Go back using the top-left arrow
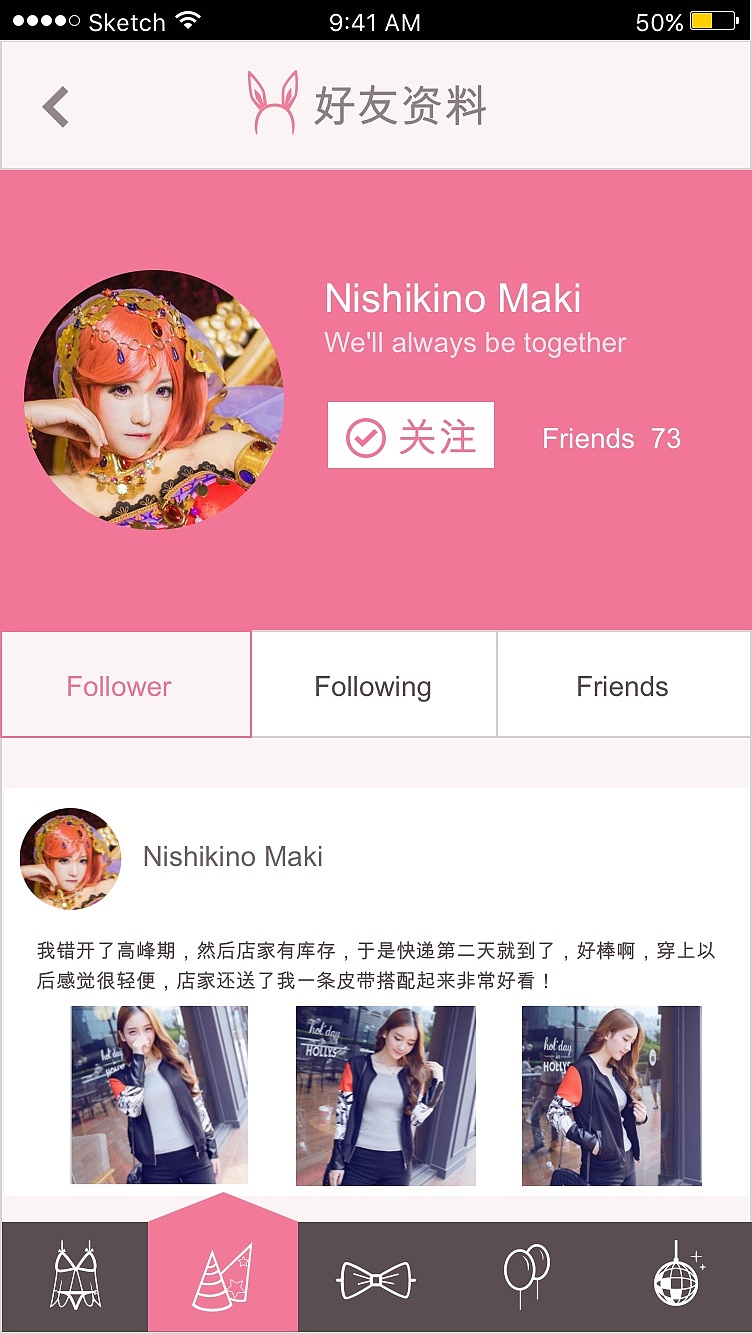 tap(56, 107)
